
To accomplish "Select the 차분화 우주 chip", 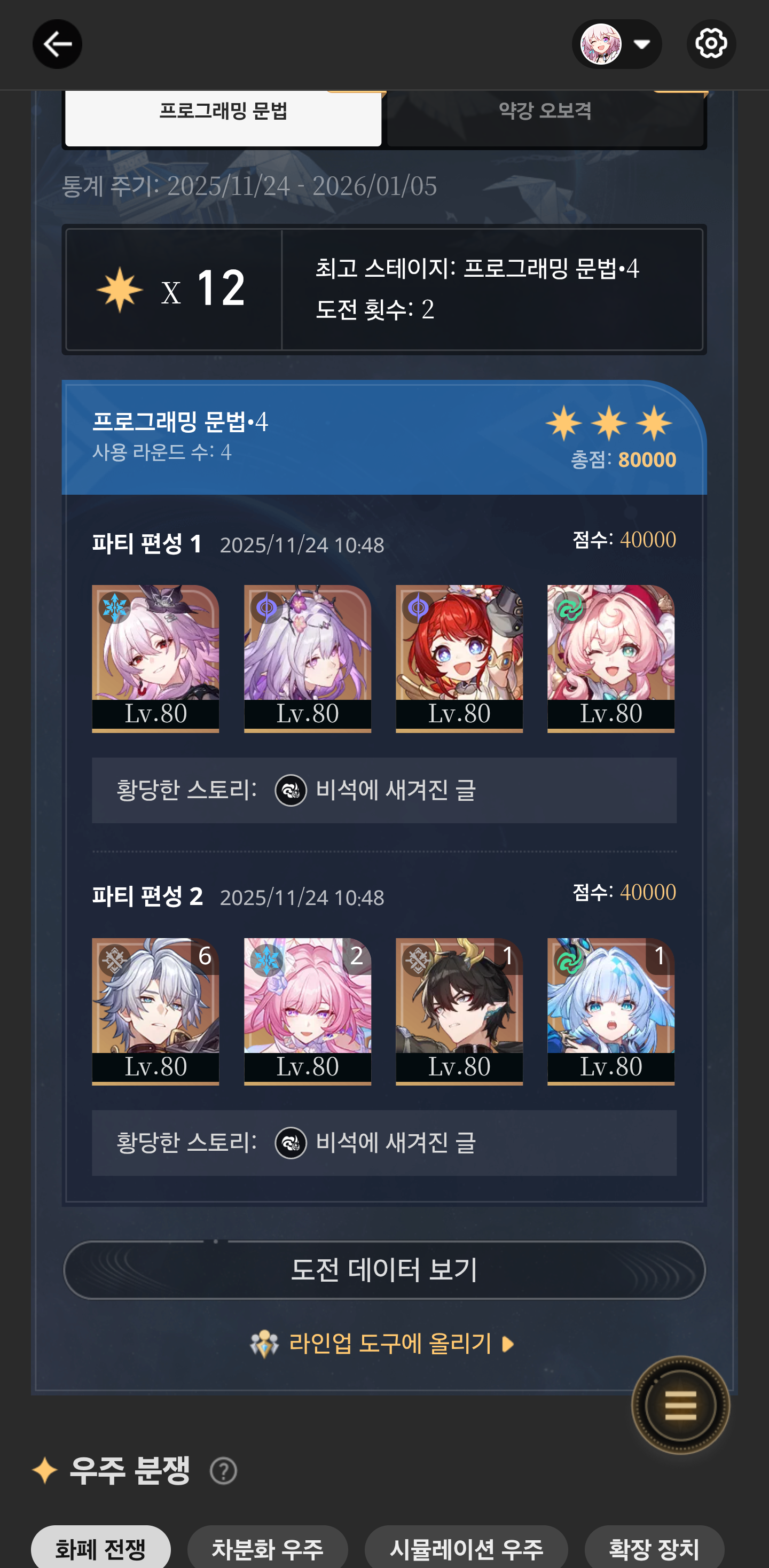I will 267,1547.
